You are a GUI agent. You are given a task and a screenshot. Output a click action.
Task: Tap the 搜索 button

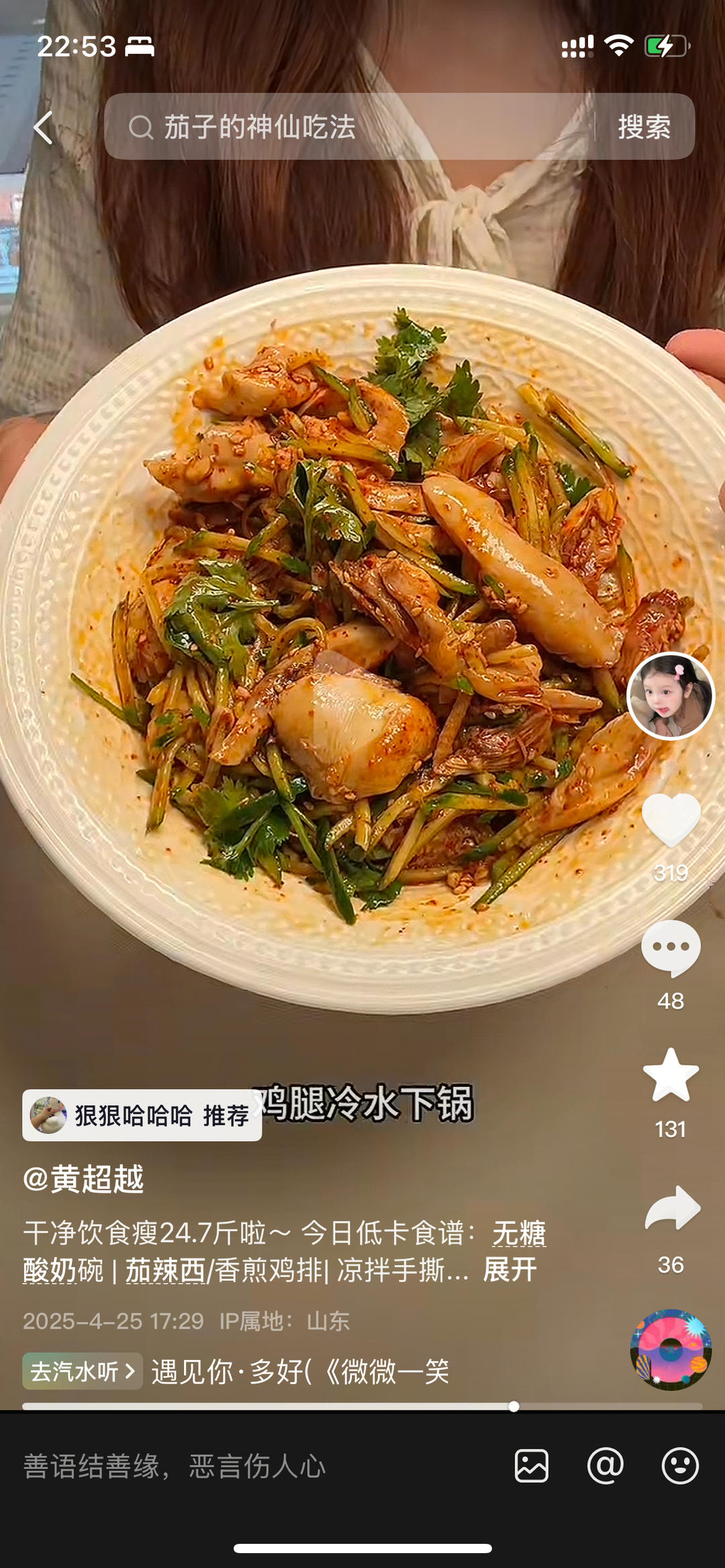[644, 127]
